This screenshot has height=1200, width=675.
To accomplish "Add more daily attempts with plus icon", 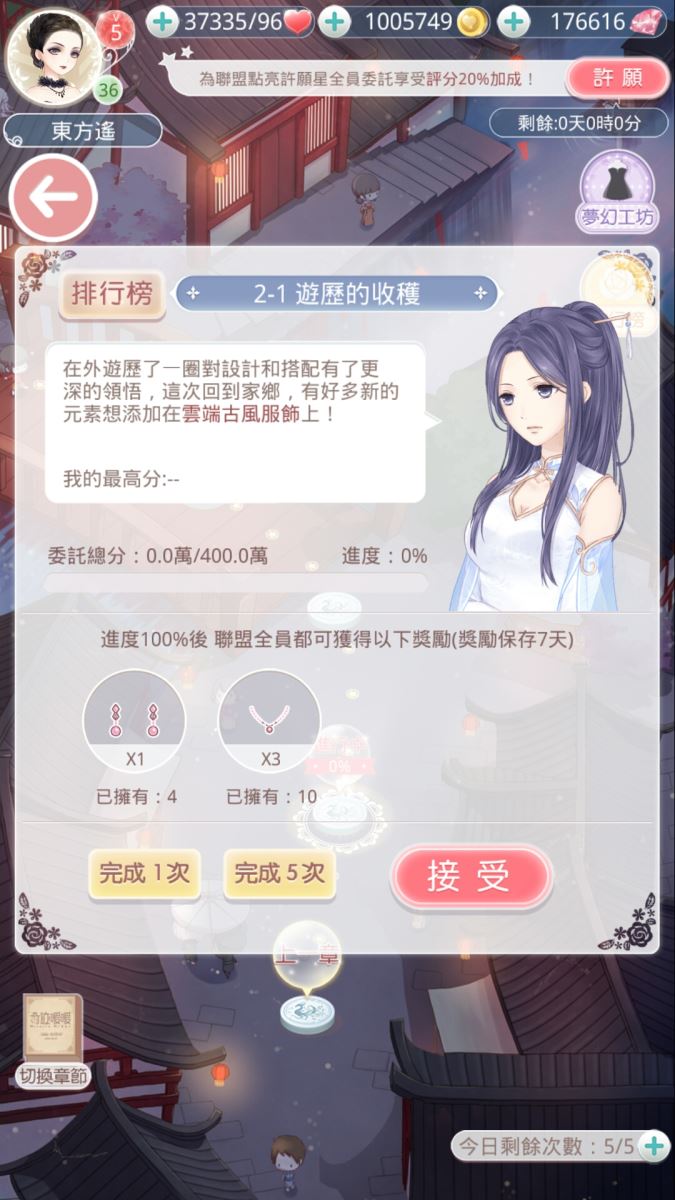I will click(654, 1146).
